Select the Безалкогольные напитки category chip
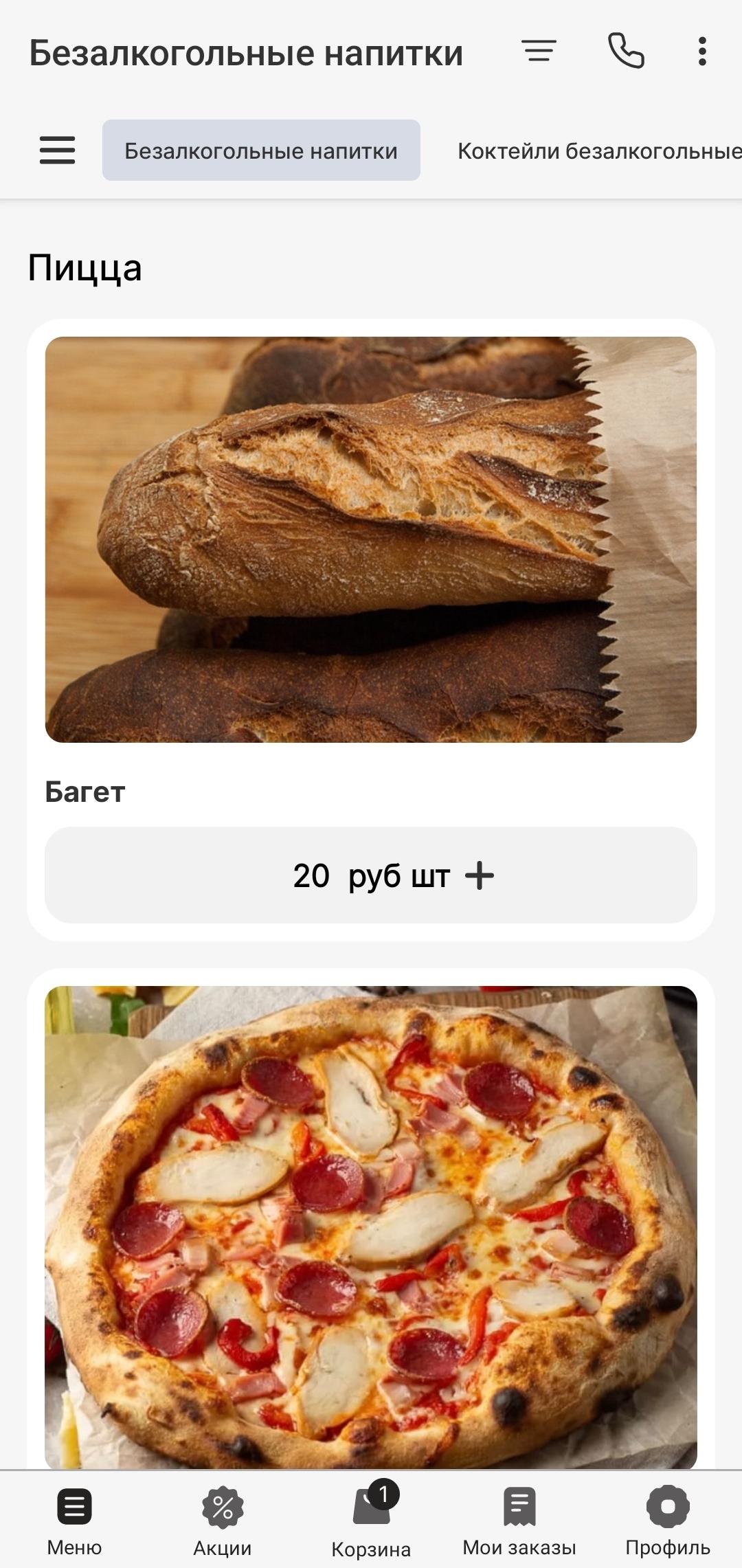The height and width of the screenshot is (1568, 742). (261, 150)
